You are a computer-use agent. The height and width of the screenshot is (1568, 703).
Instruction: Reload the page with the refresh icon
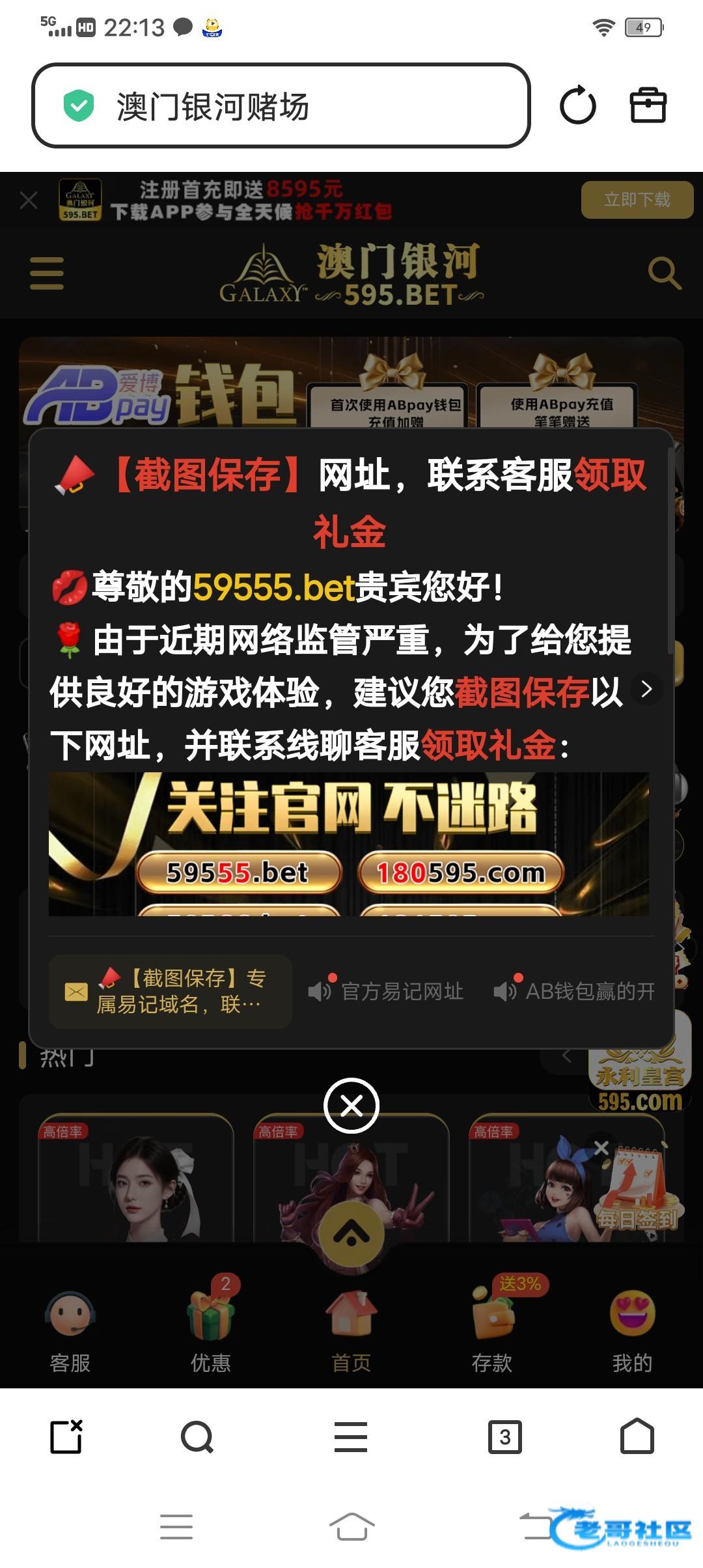pyautogui.click(x=577, y=105)
